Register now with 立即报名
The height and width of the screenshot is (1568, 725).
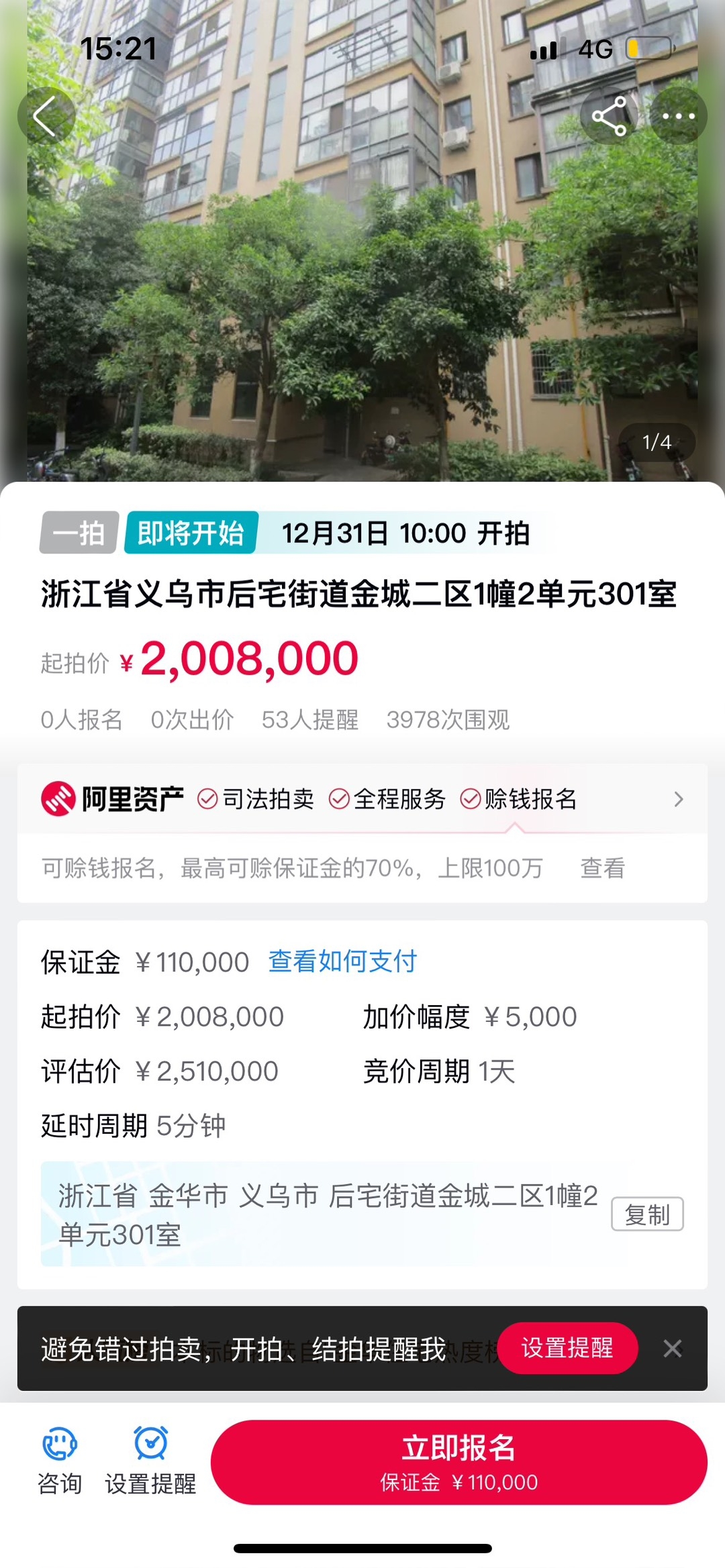[x=458, y=1462]
